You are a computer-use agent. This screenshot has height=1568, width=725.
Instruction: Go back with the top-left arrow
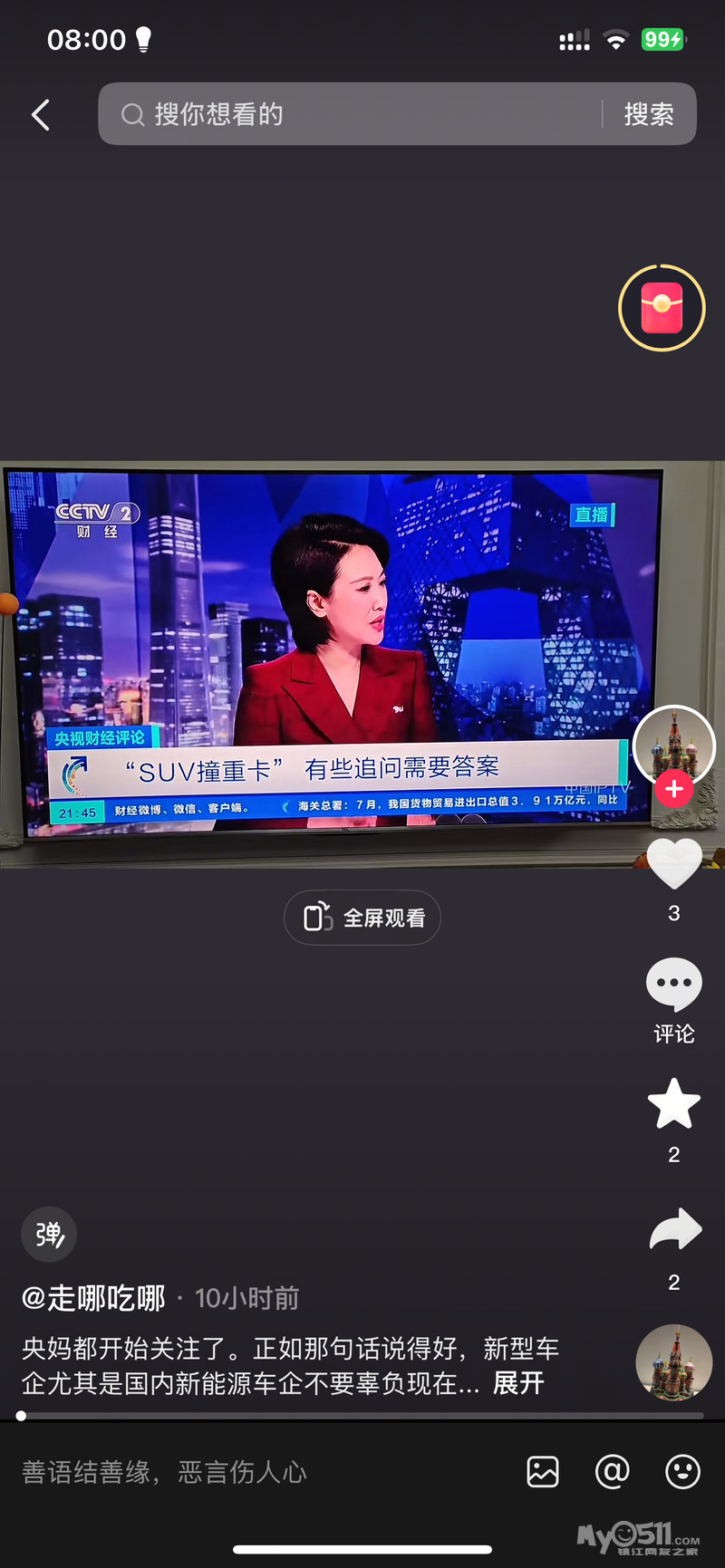(41, 115)
